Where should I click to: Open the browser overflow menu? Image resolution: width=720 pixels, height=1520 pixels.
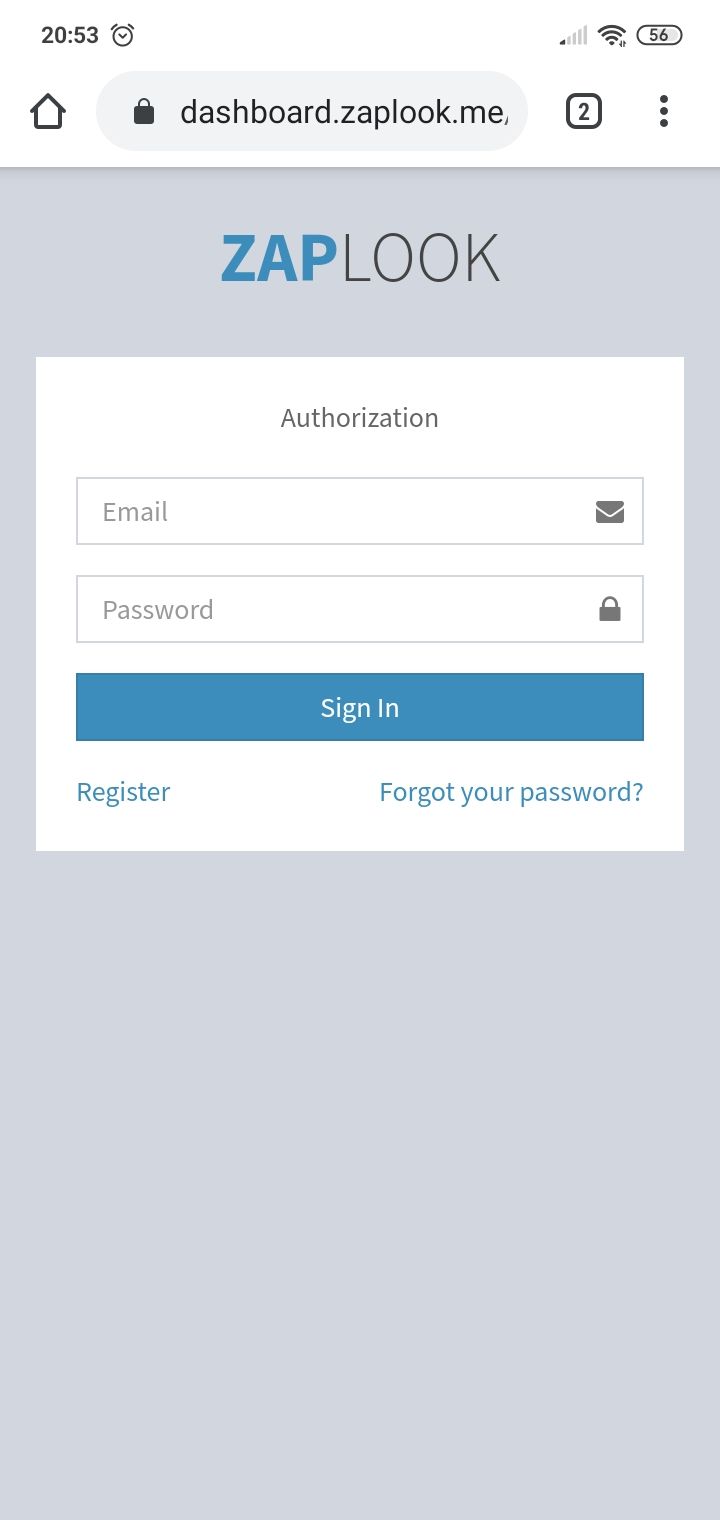coord(663,111)
